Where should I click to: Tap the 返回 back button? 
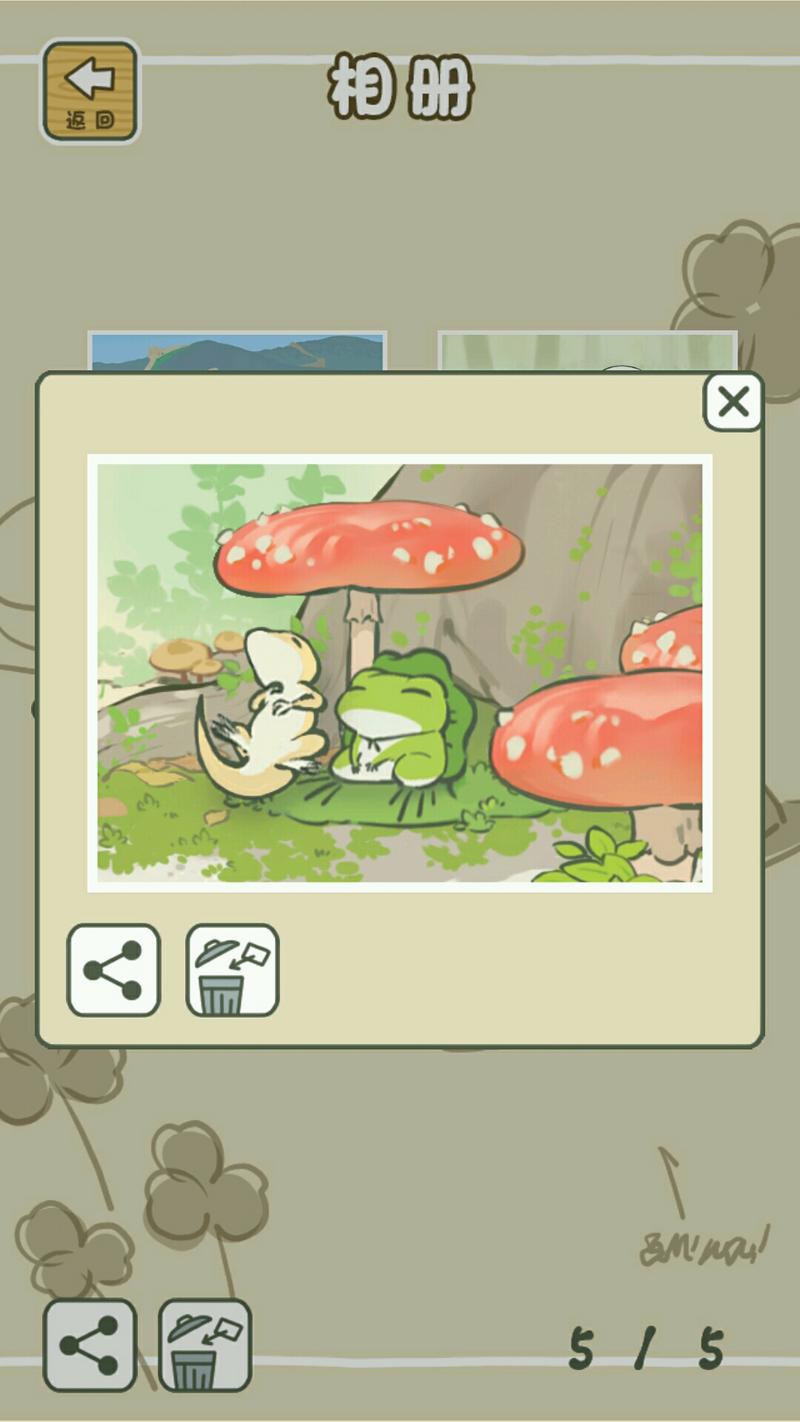tap(90, 92)
